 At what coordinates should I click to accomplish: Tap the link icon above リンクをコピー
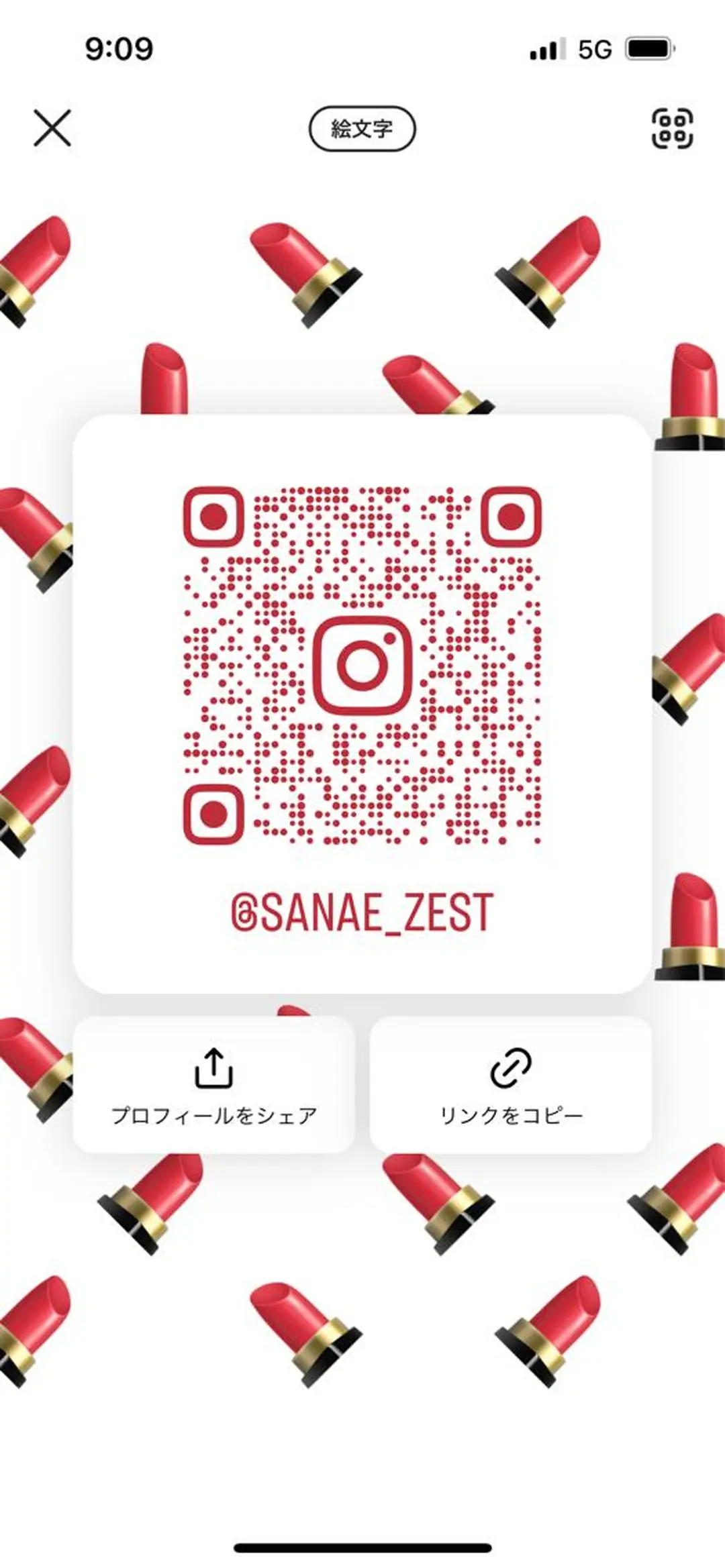point(508,1067)
